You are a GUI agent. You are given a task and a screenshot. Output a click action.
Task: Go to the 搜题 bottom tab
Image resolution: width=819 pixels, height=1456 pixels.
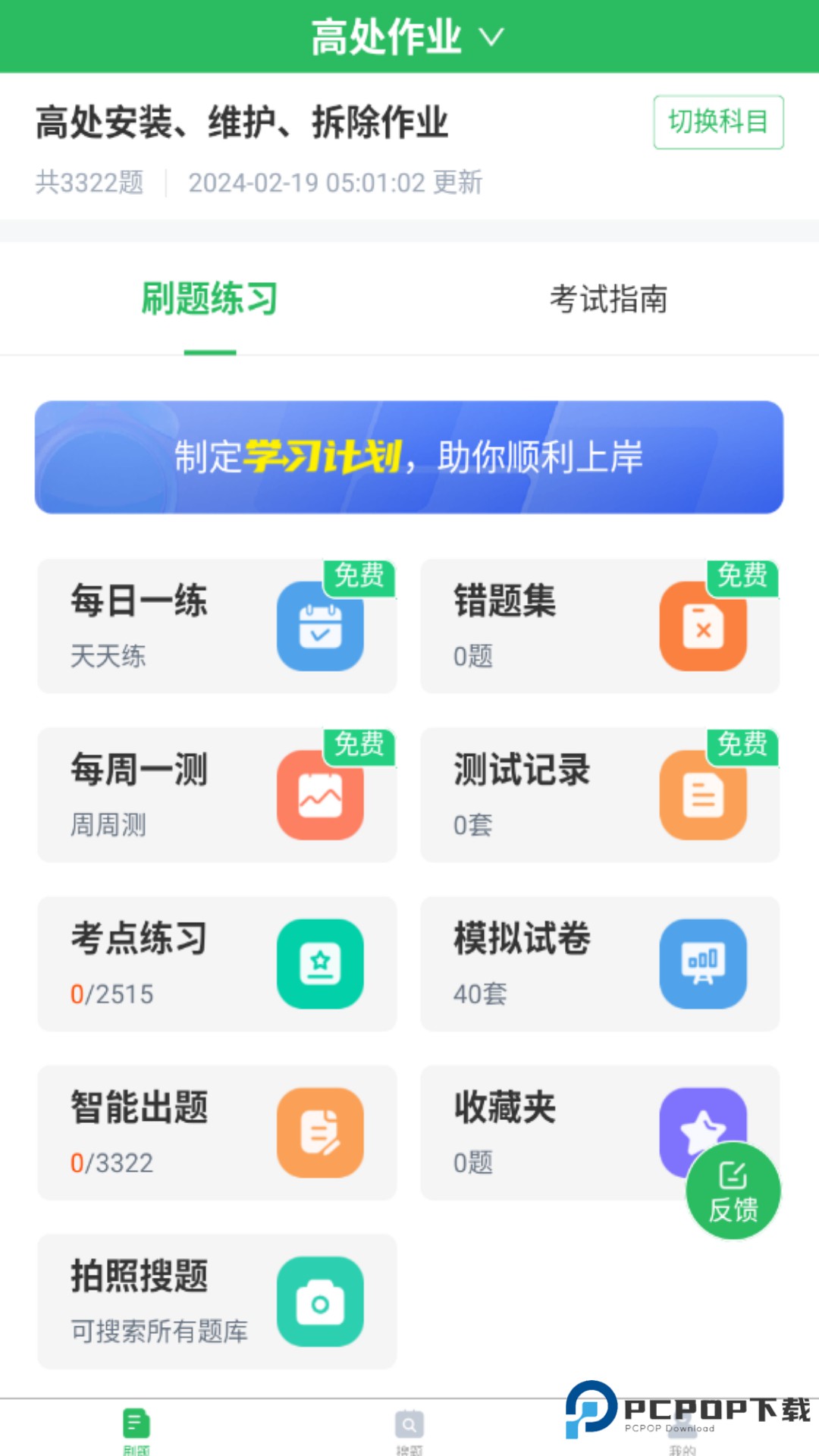[409, 1430]
